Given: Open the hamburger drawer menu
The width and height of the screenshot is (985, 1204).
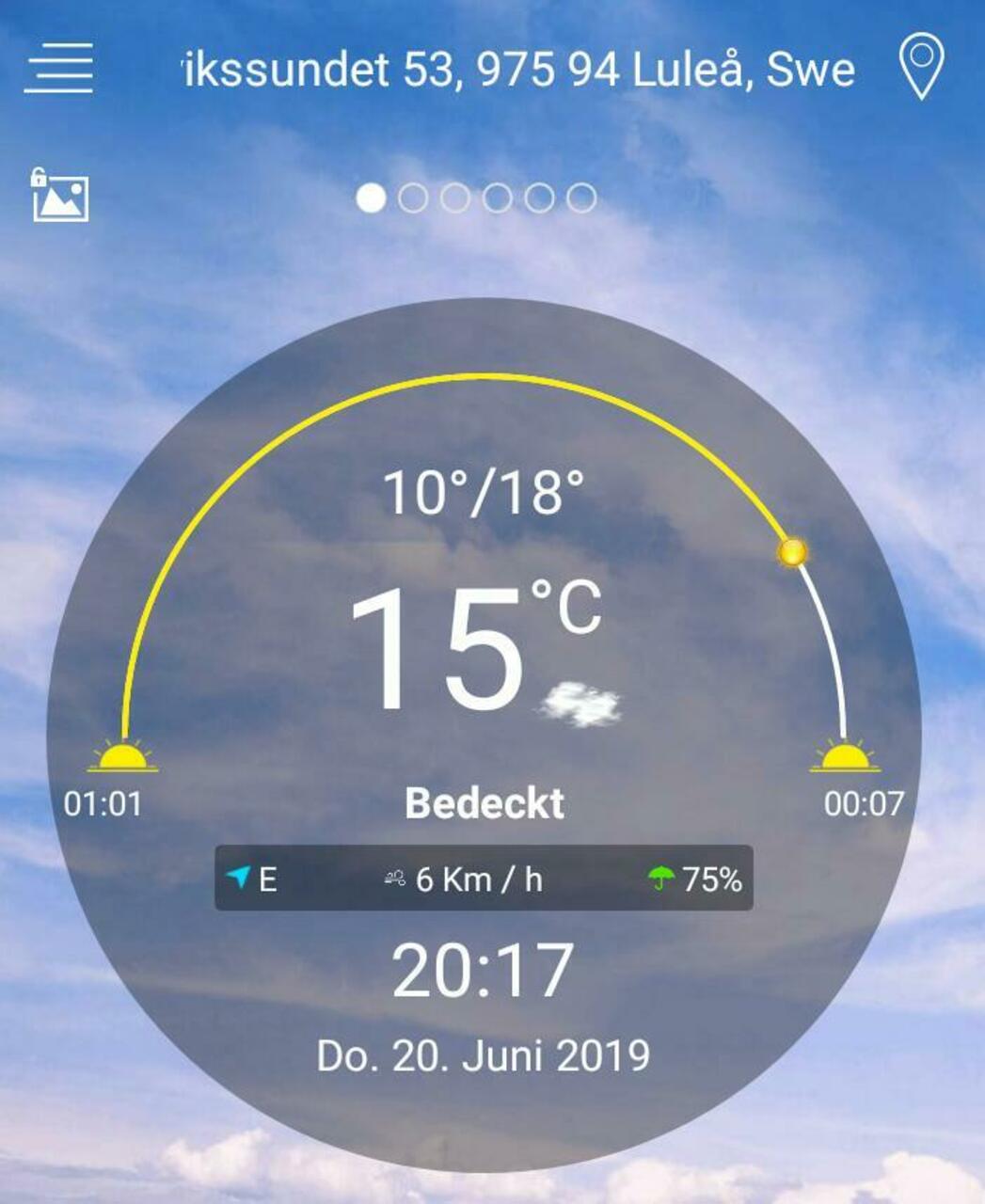Looking at the screenshot, I should 59,68.
